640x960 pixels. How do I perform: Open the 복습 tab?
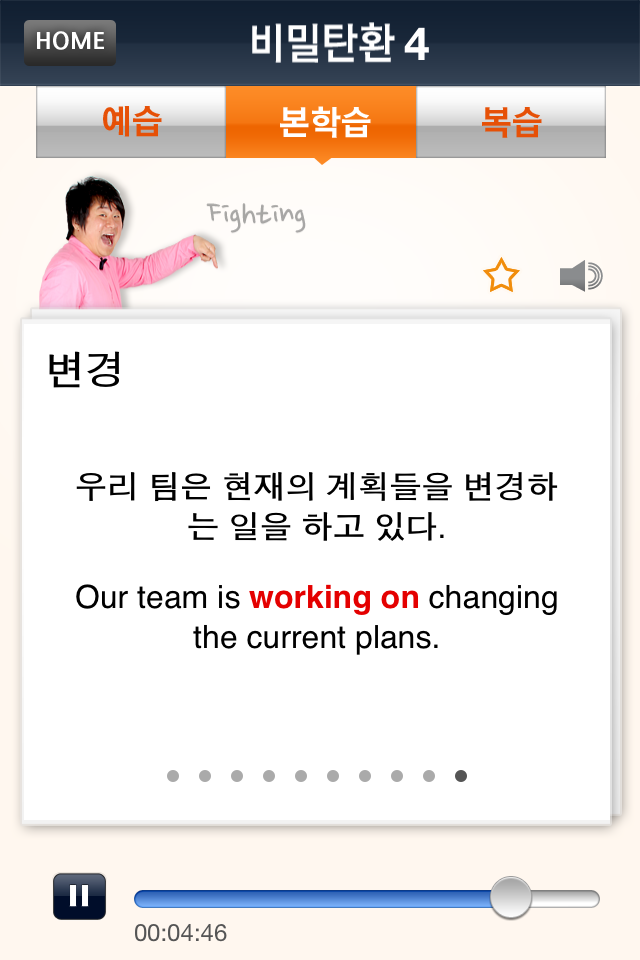(x=510, y=122)
